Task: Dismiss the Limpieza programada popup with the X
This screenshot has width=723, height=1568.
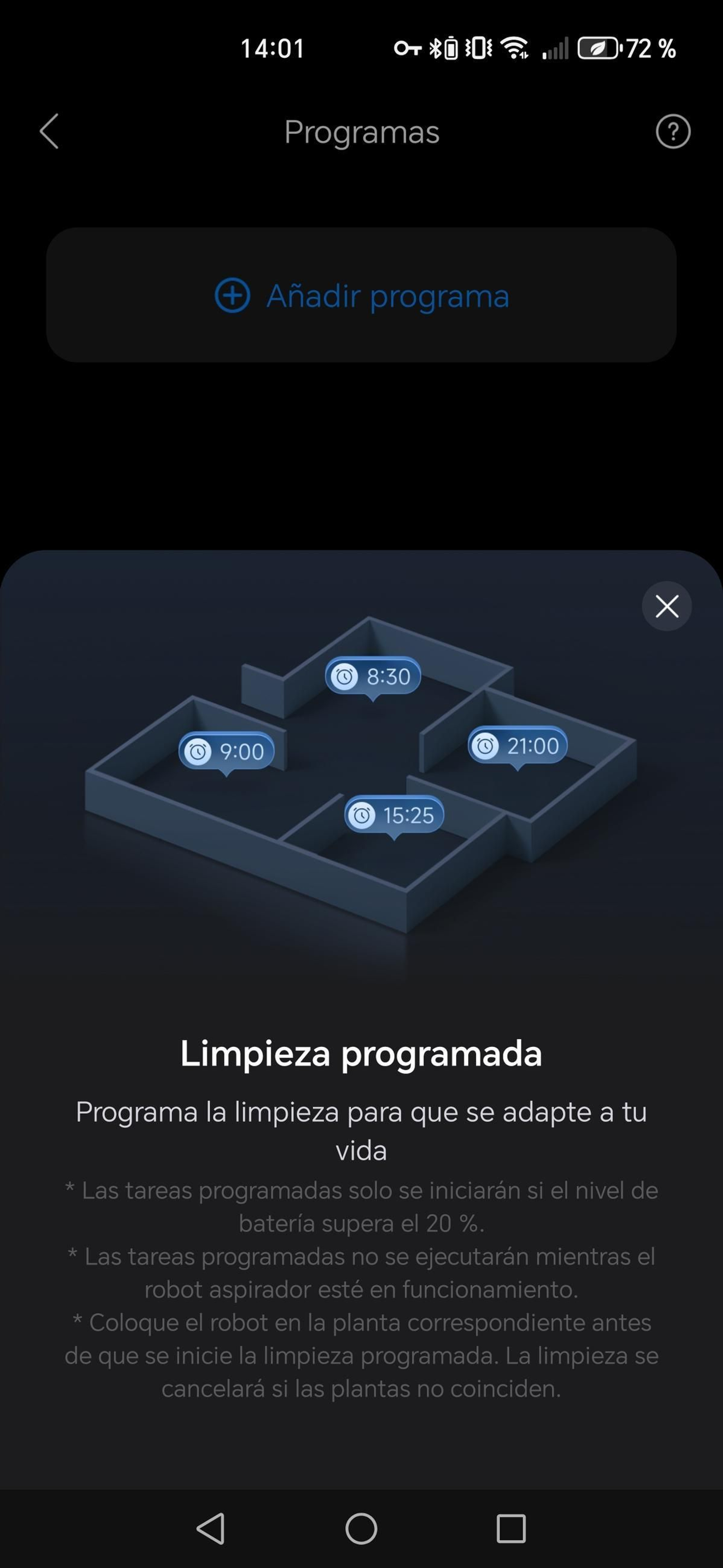Action: tap(667, 606)
